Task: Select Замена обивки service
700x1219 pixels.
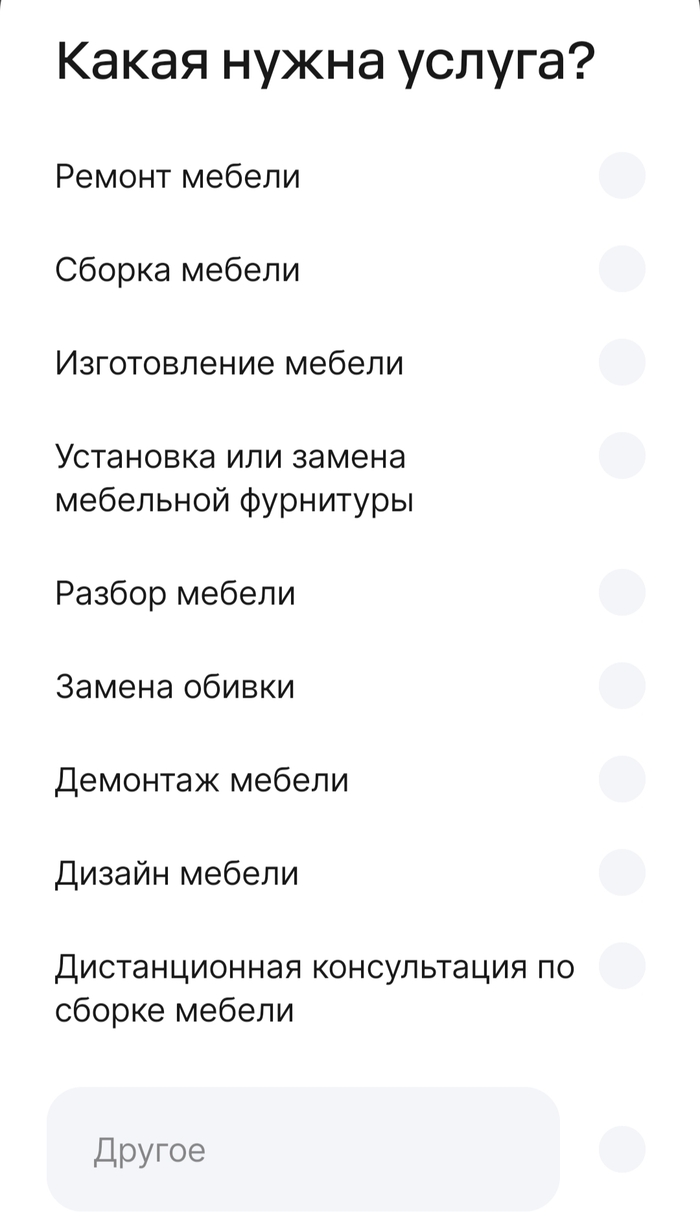Action: pyautogui.click(x=621, y=686)
